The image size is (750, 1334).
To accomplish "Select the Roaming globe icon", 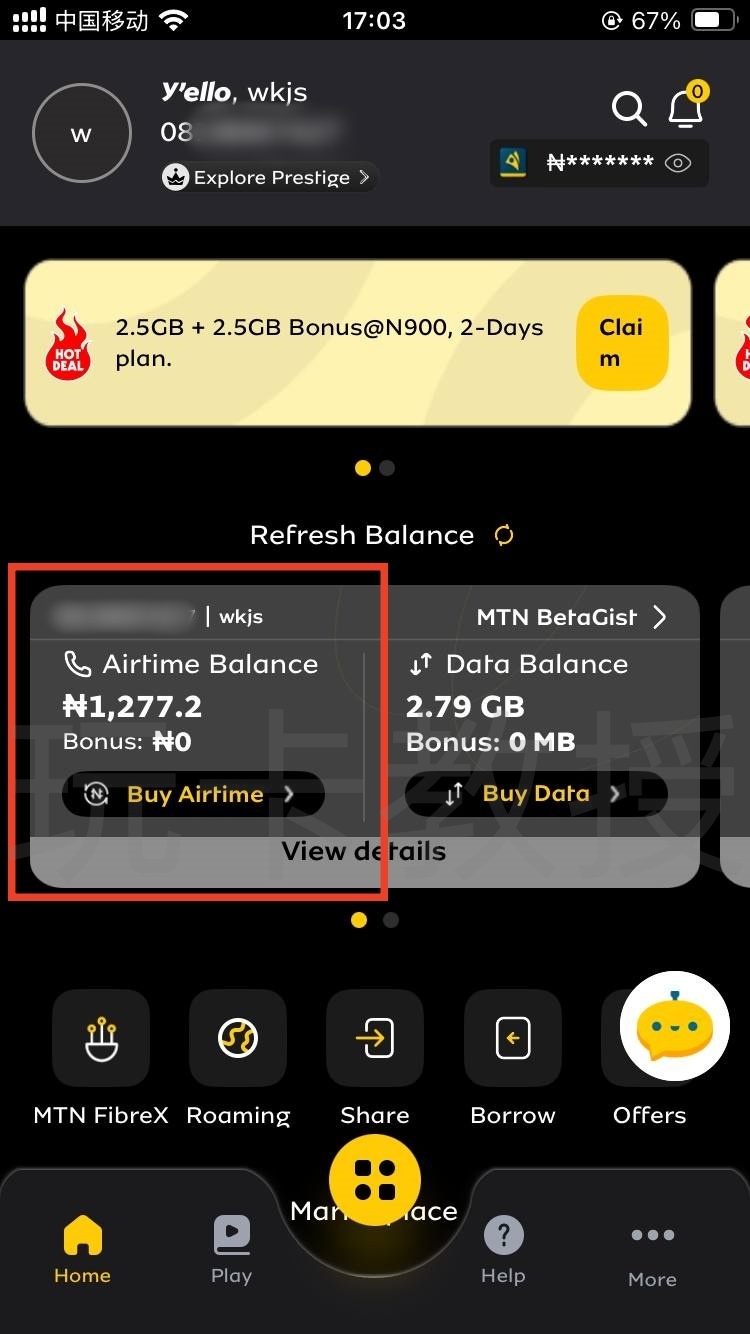I will [x=237, y=1037].
